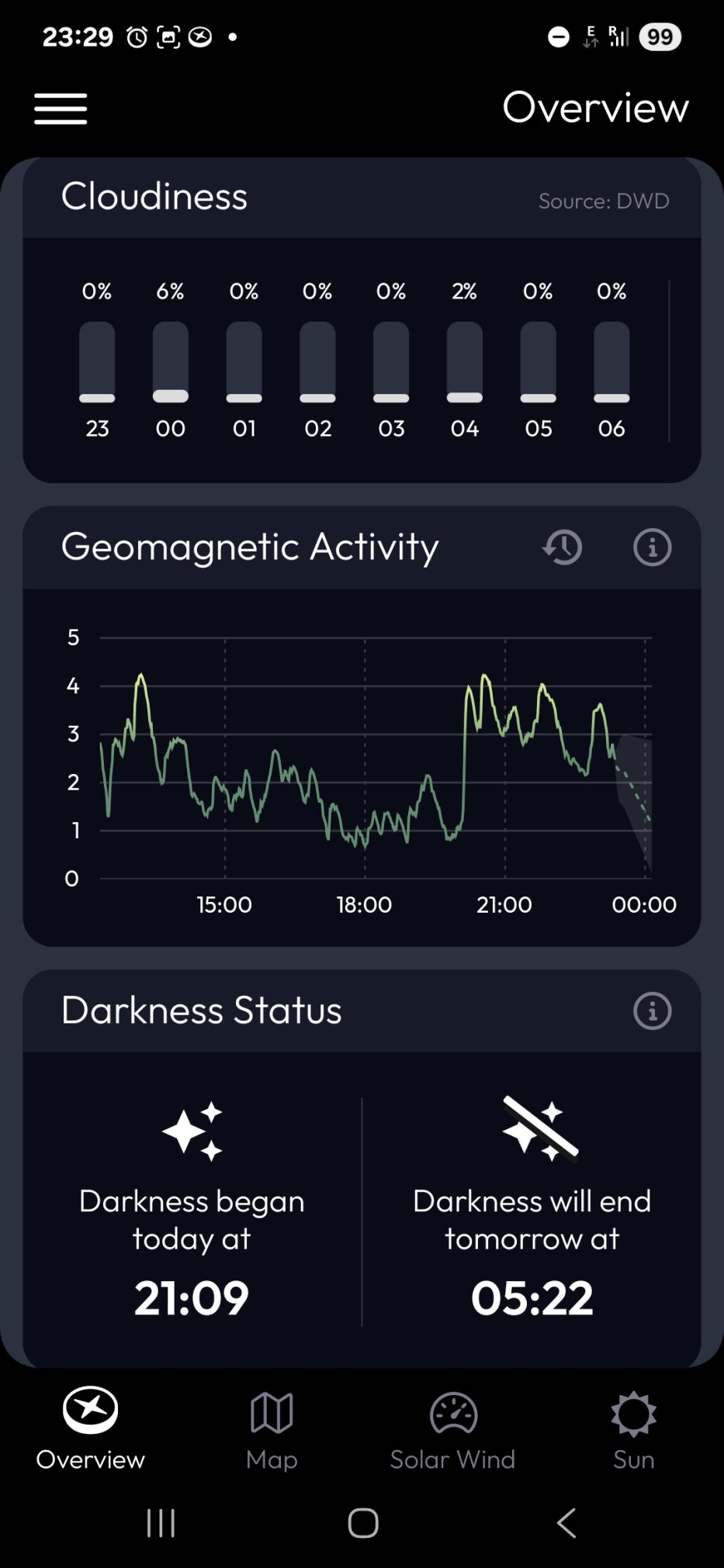Show info about Darkness Status
724x1568 pixels.
click(x=652, y=1011)
